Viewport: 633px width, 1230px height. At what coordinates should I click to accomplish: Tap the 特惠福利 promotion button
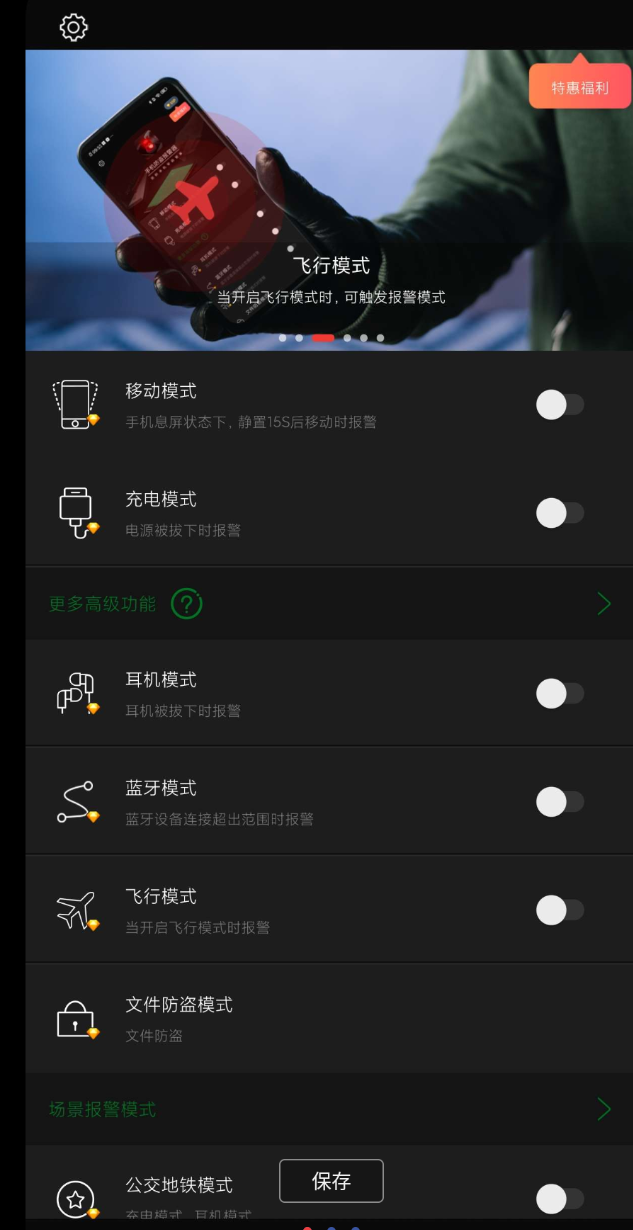[580, 88]
